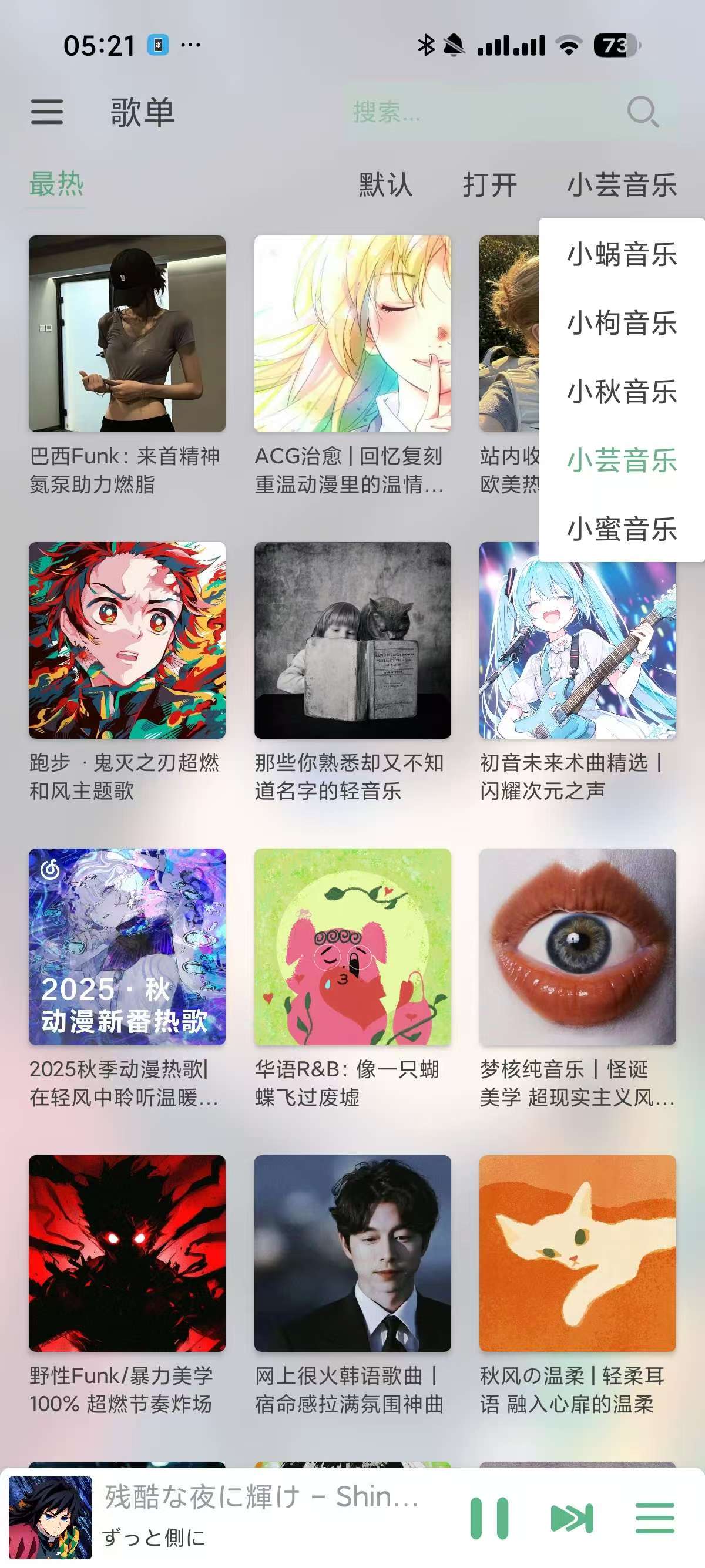
Task: Select 小蜗音乐 from the source list
Action: click(622, 254)
